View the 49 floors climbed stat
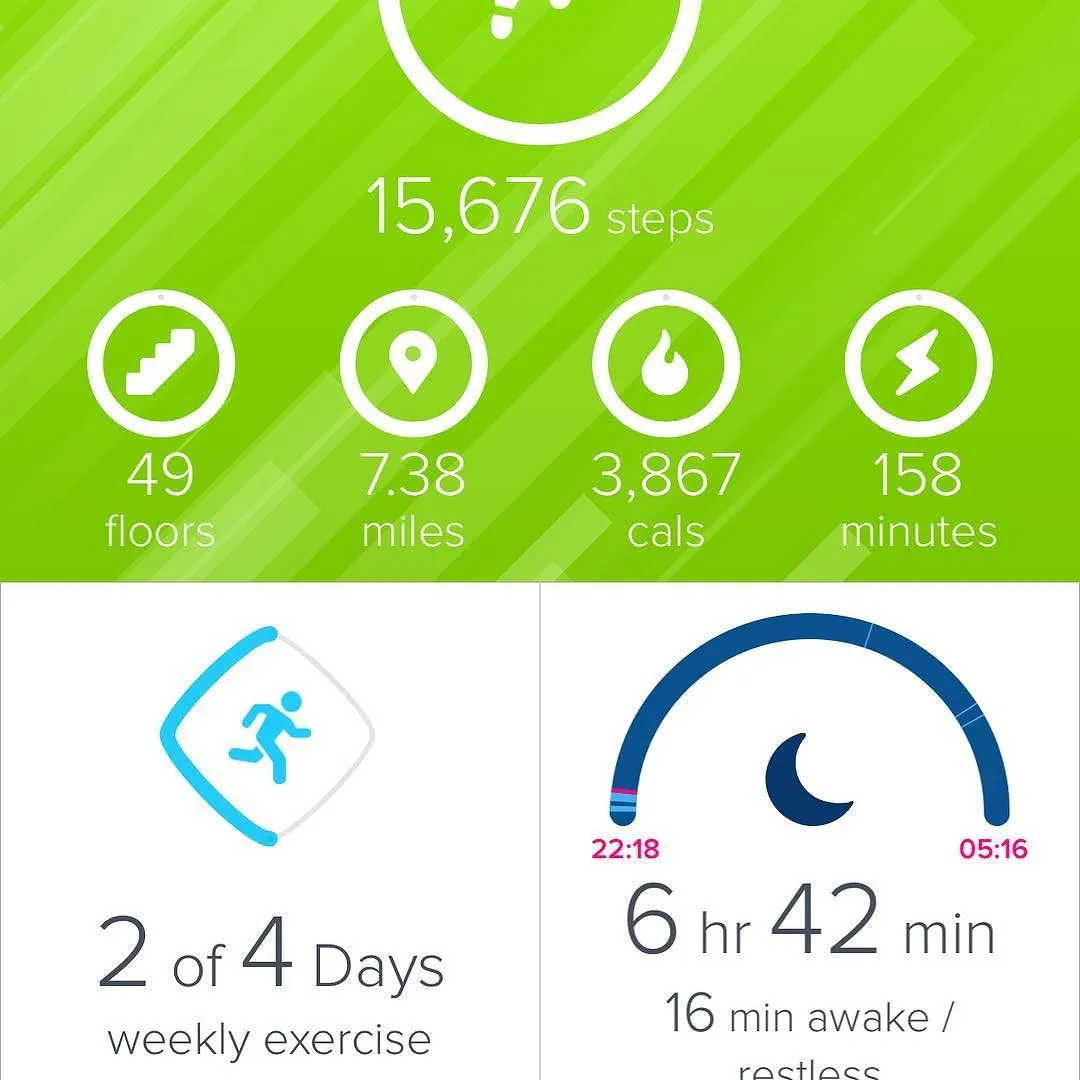The image size is (1080, 1080). [160, 421]
